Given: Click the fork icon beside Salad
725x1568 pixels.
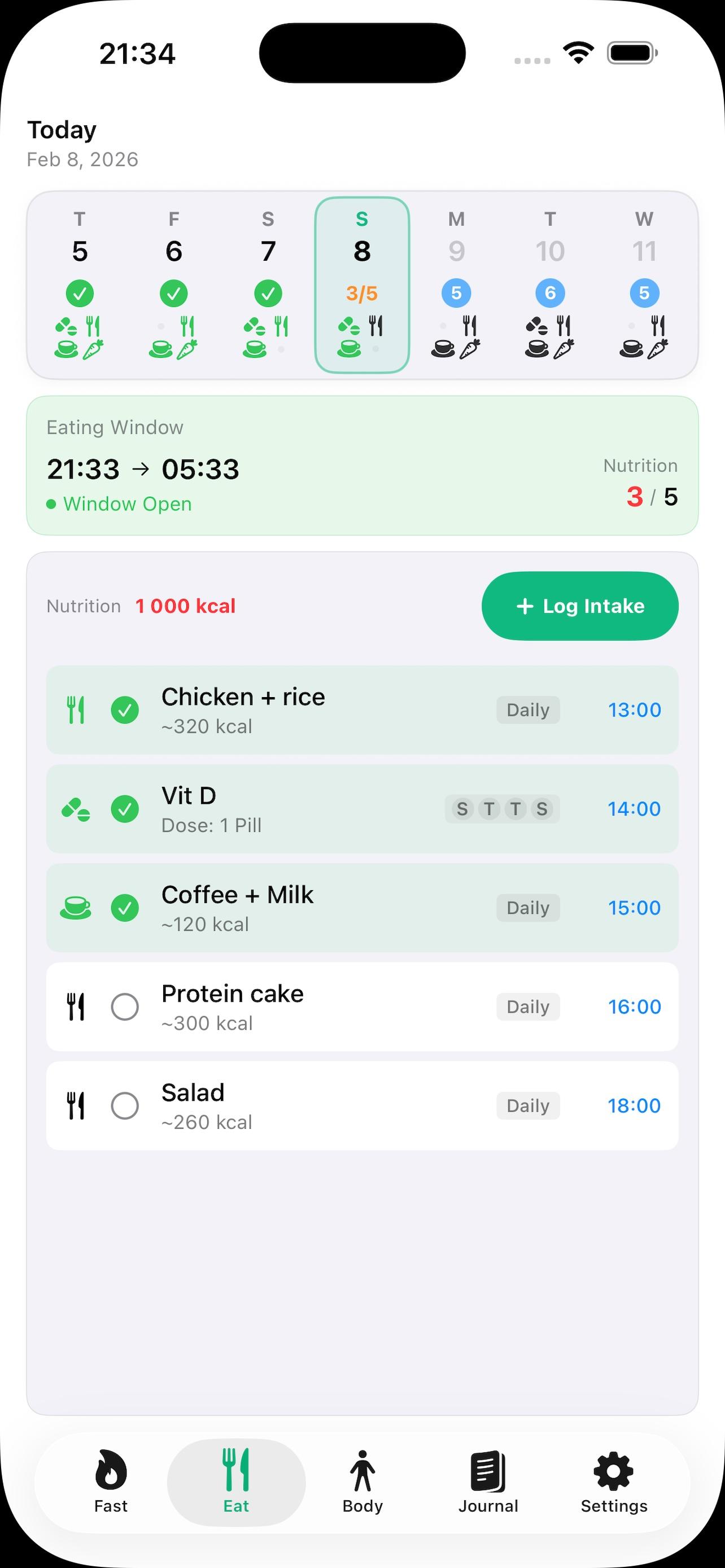Looking at the screenshot, I should (76, 1105).
